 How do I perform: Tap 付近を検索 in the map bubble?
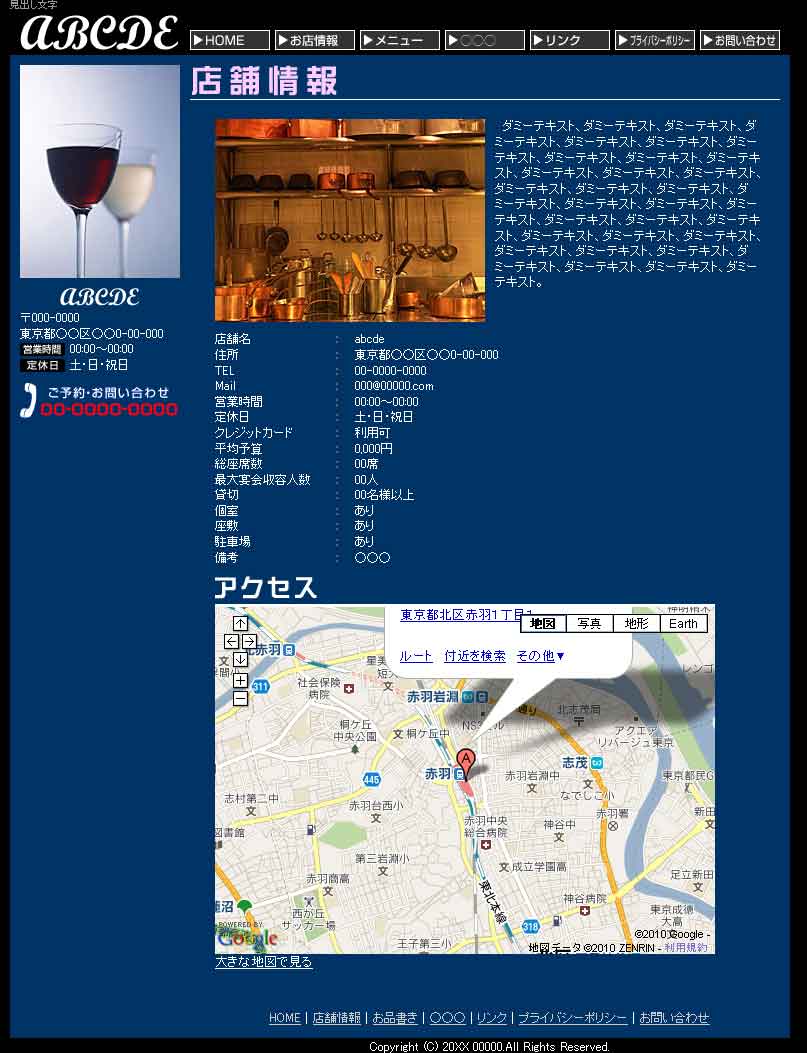tap(475, 656)
